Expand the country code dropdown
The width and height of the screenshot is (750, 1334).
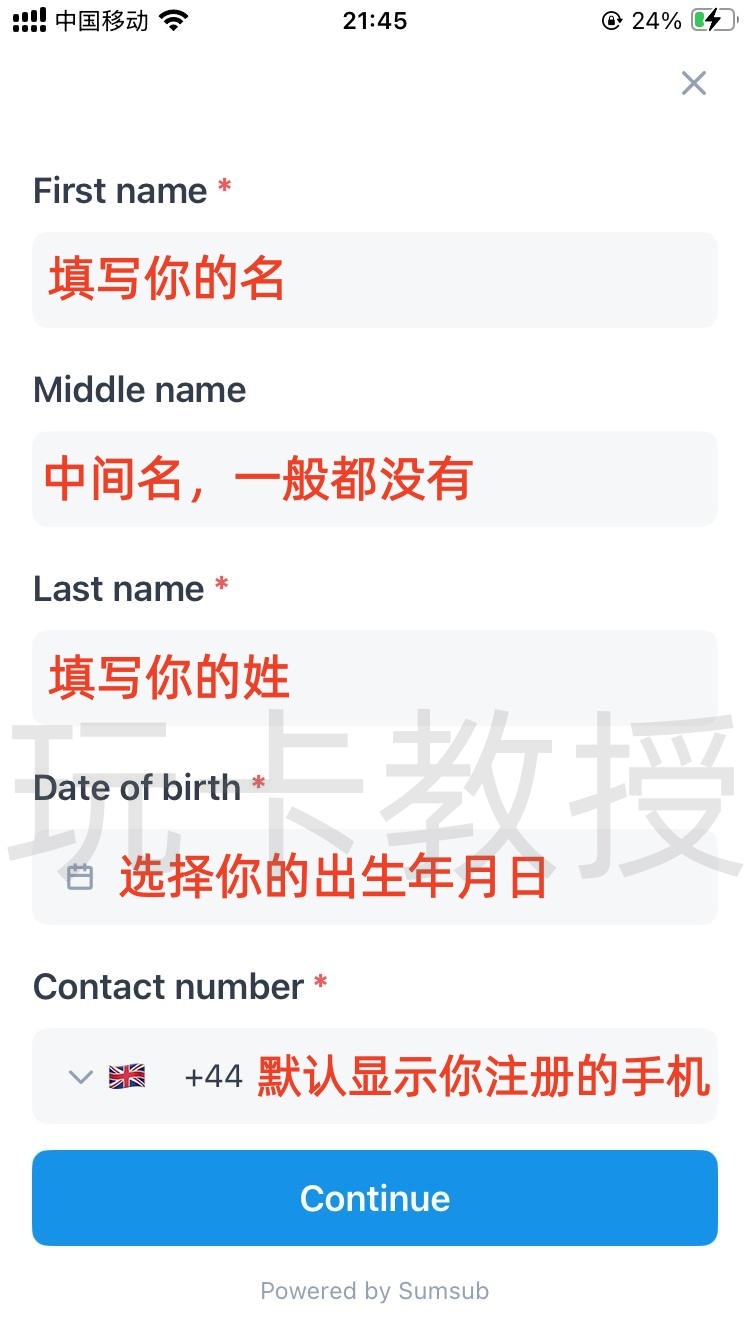point(104,1076)
